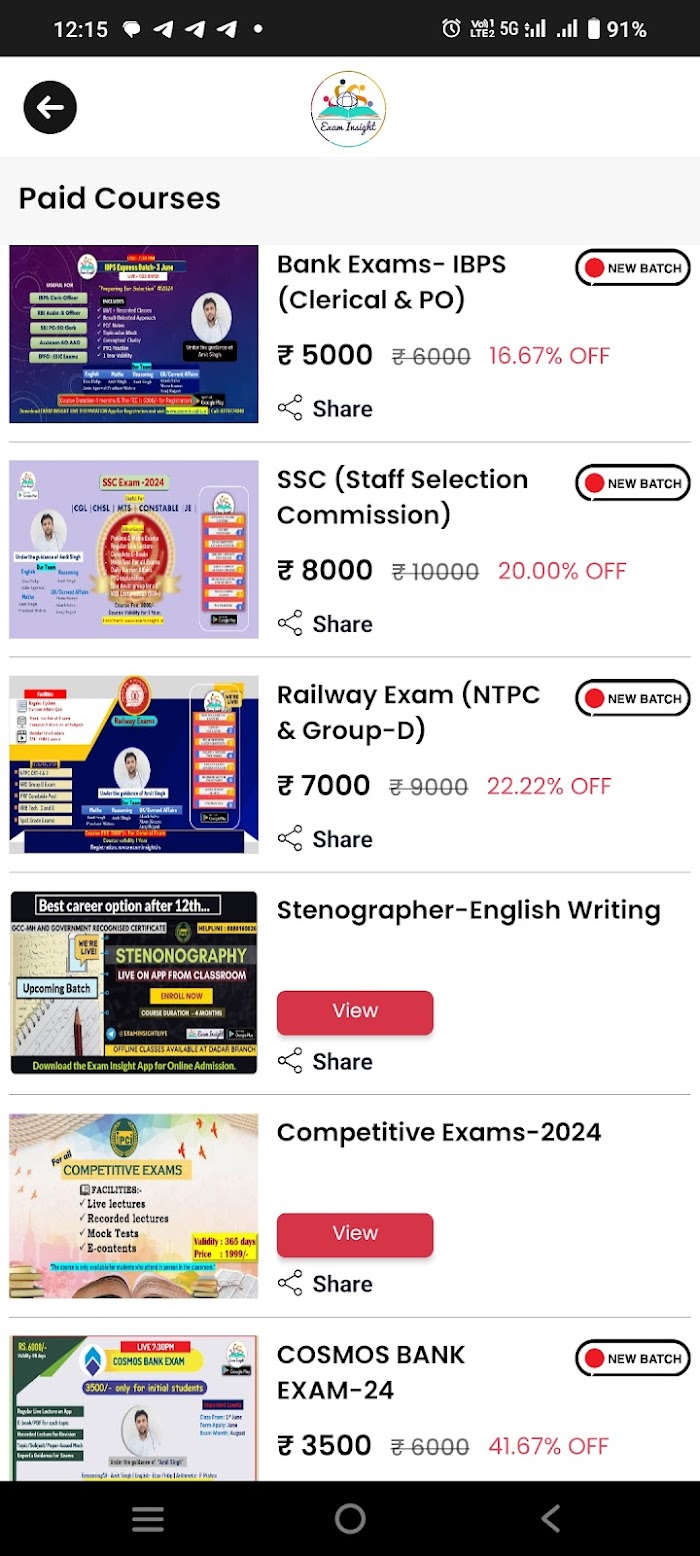Share the Competitive Exams-2024 course

(x=325, y=1283)
